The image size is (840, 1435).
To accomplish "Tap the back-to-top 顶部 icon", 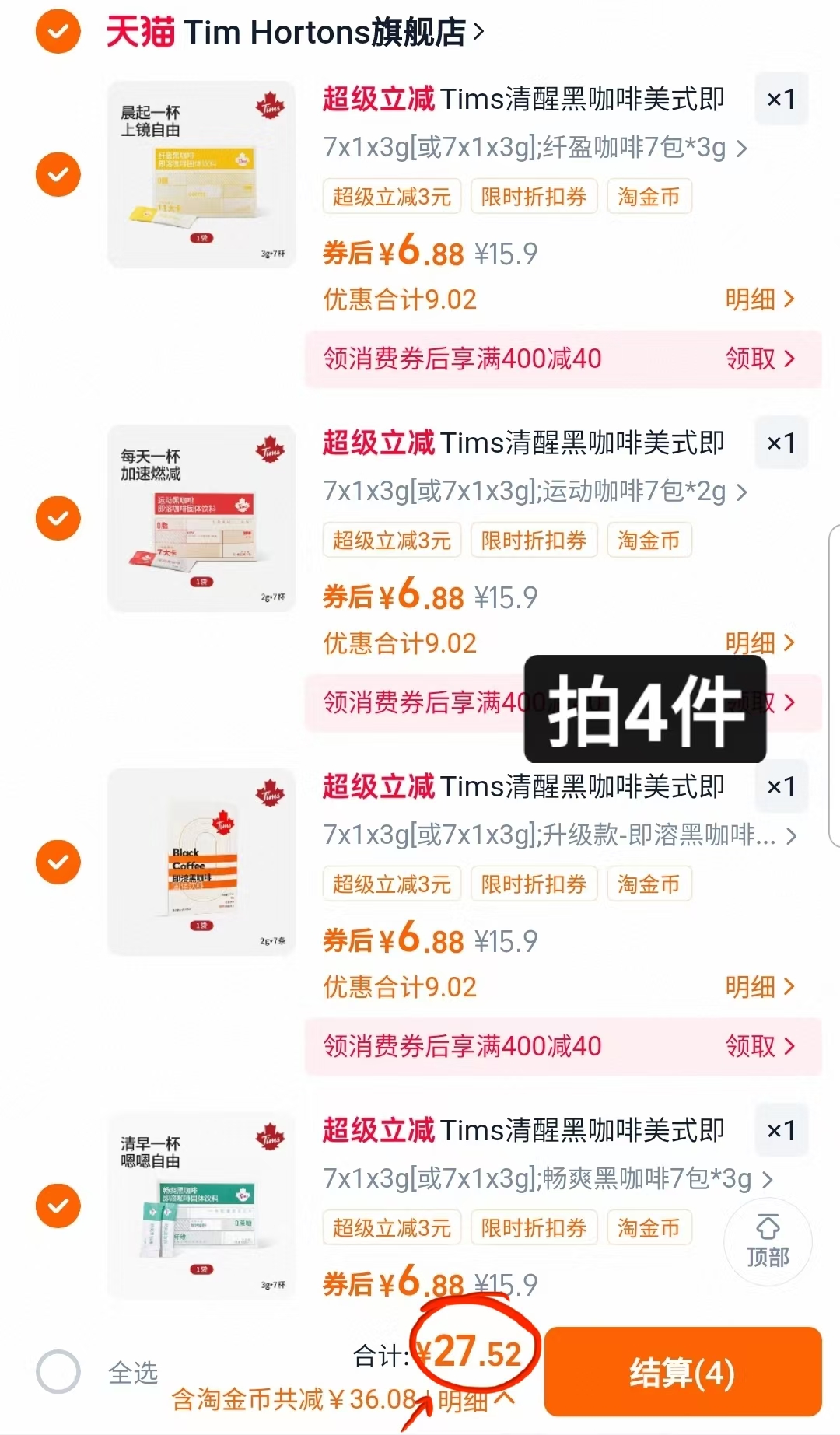I will pos(767,1242).
